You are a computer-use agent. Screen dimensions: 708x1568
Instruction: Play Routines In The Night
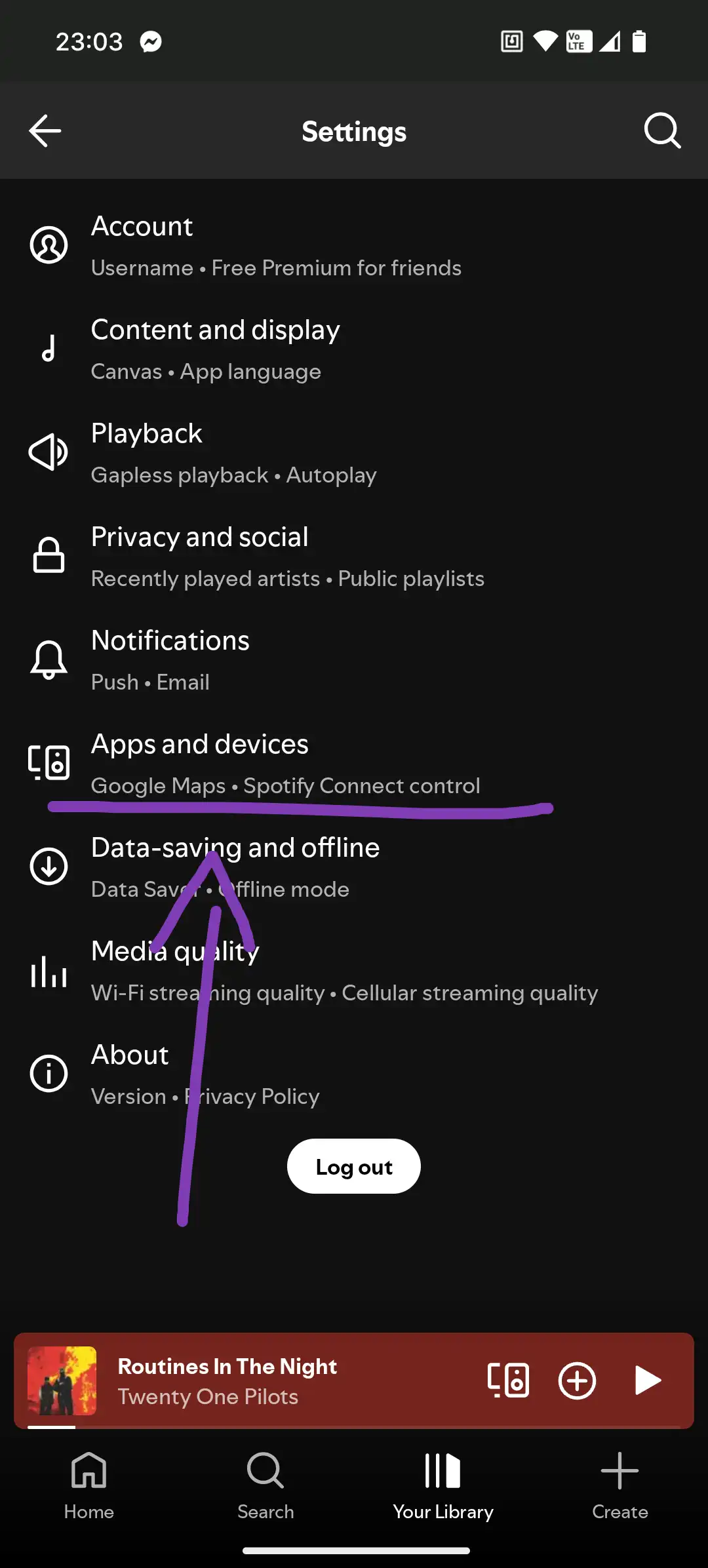648,1381
